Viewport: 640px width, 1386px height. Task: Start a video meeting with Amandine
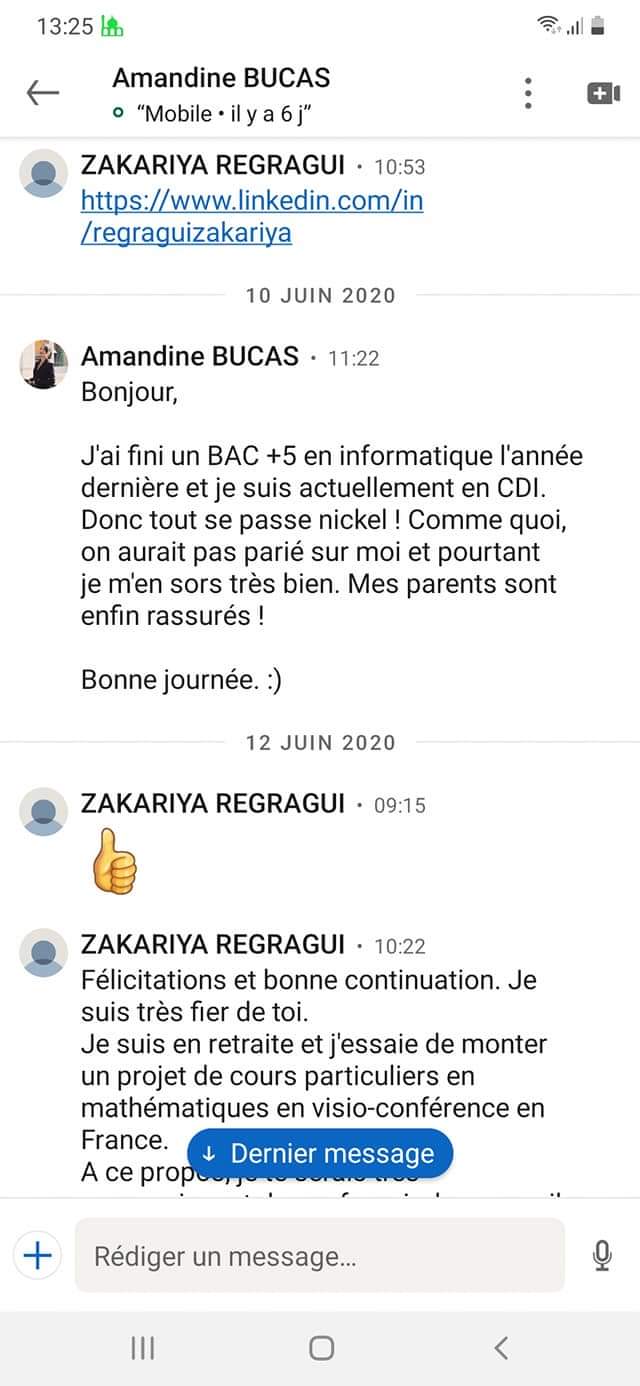pyautogui.click(x=603, y=93)
